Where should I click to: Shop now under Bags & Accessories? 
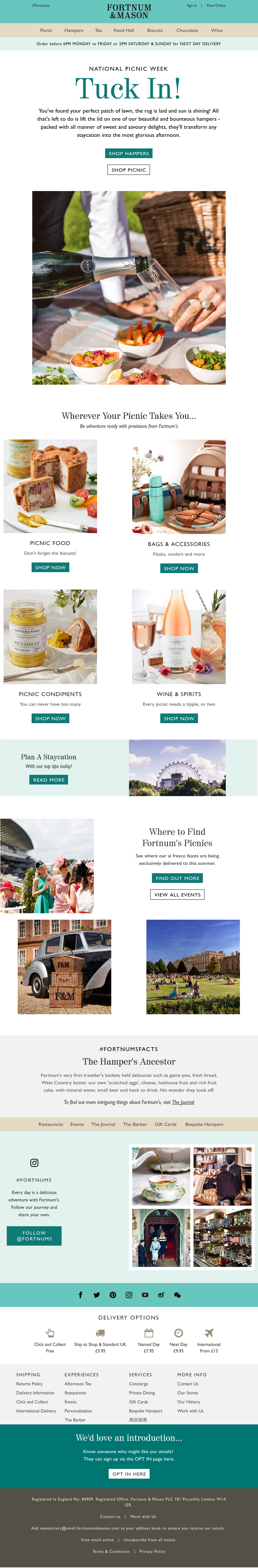tap(179, 569)
